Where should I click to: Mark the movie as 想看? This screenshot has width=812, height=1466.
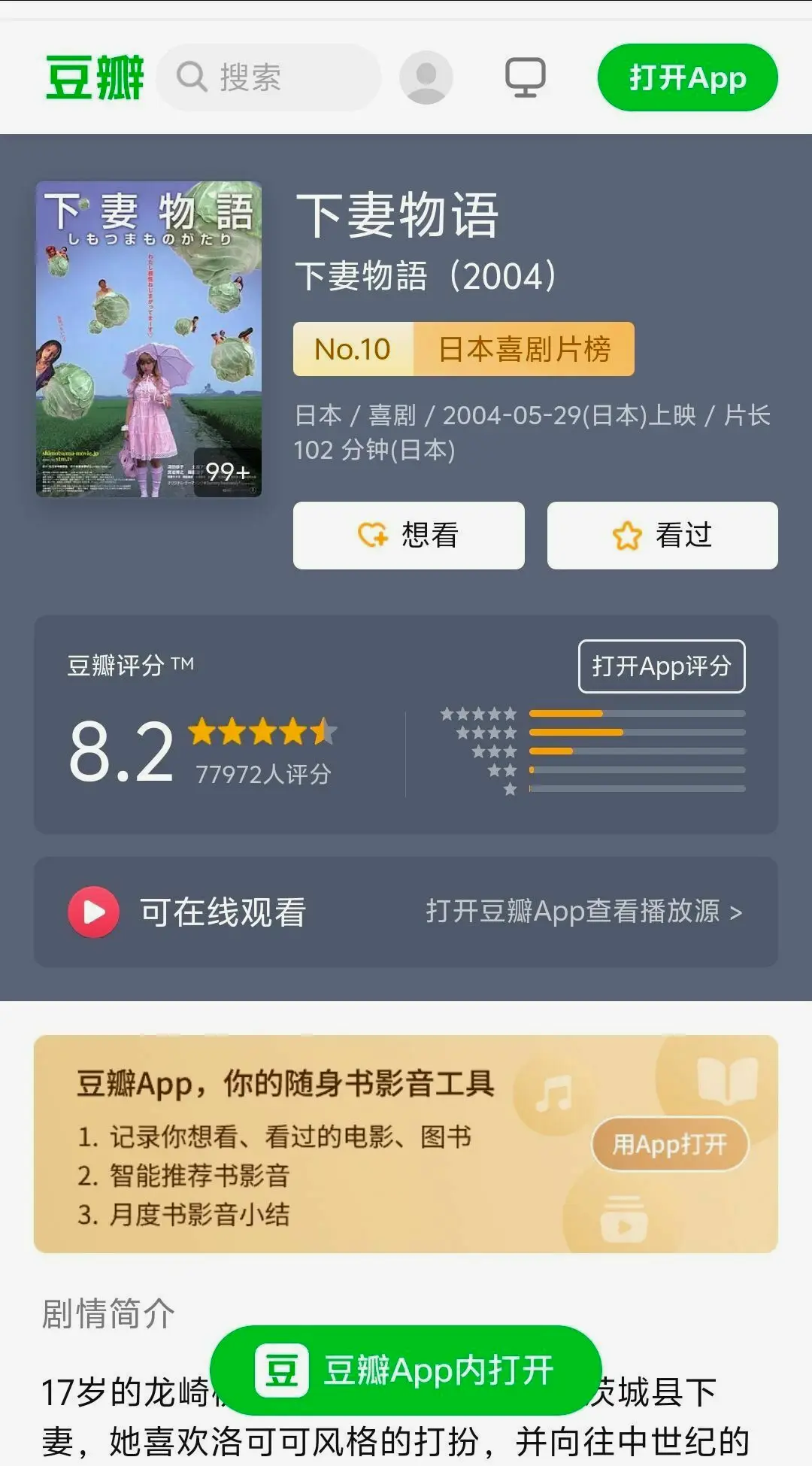click(x=408, y=536)
